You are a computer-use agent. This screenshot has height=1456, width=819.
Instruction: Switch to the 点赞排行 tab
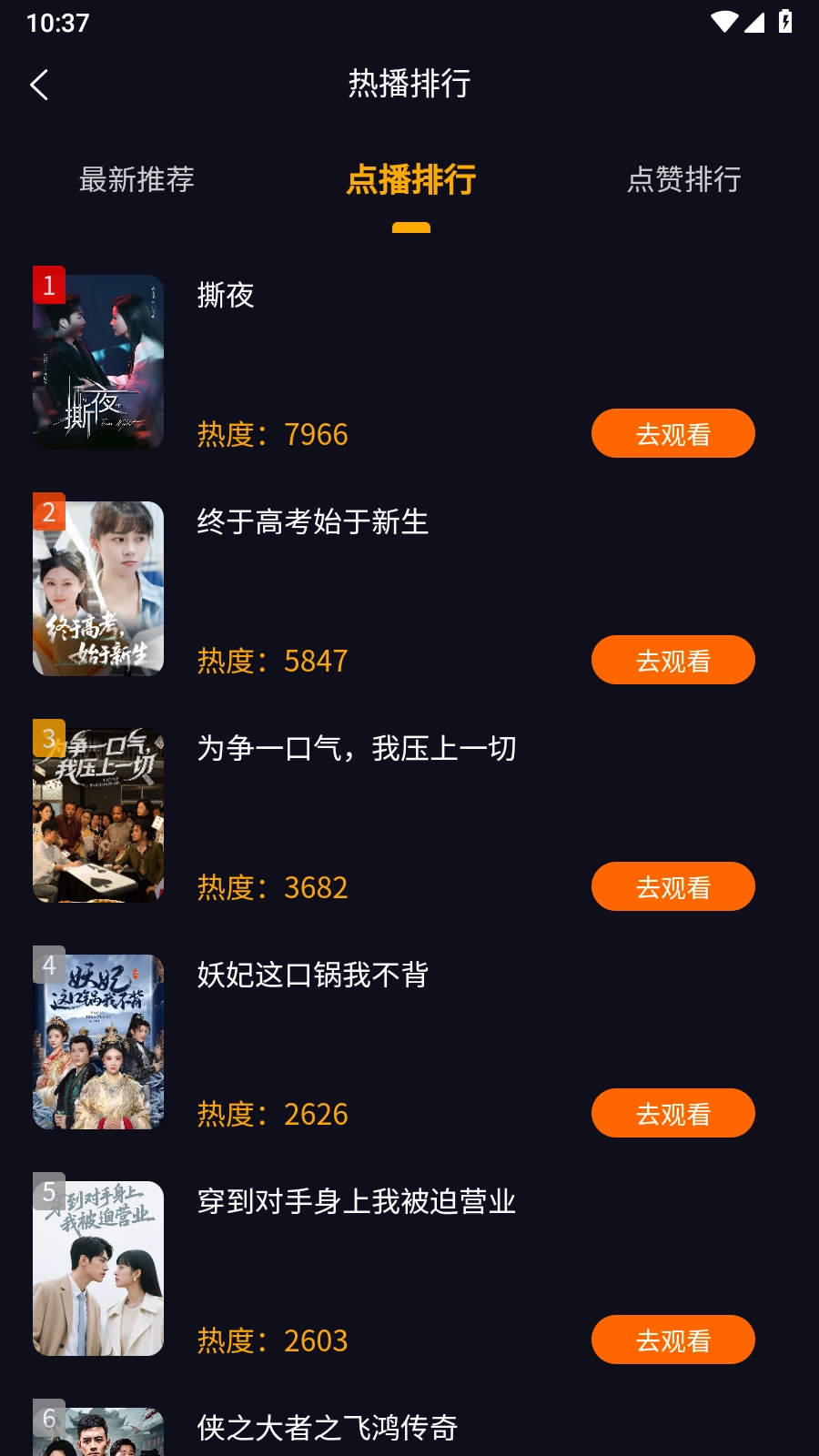click(682, 180)
